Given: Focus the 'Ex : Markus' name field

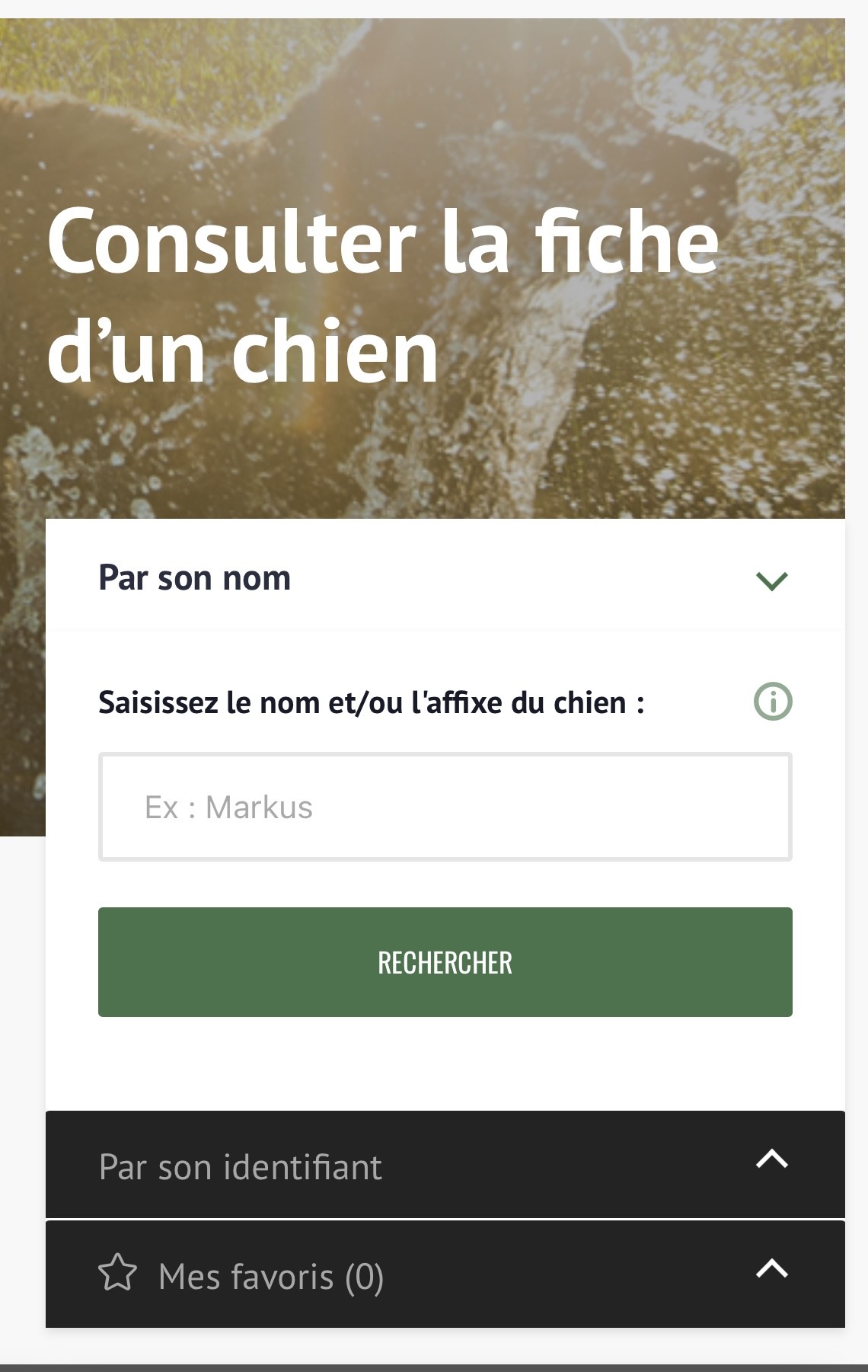Looking at the screenshot, I should 445,808.
